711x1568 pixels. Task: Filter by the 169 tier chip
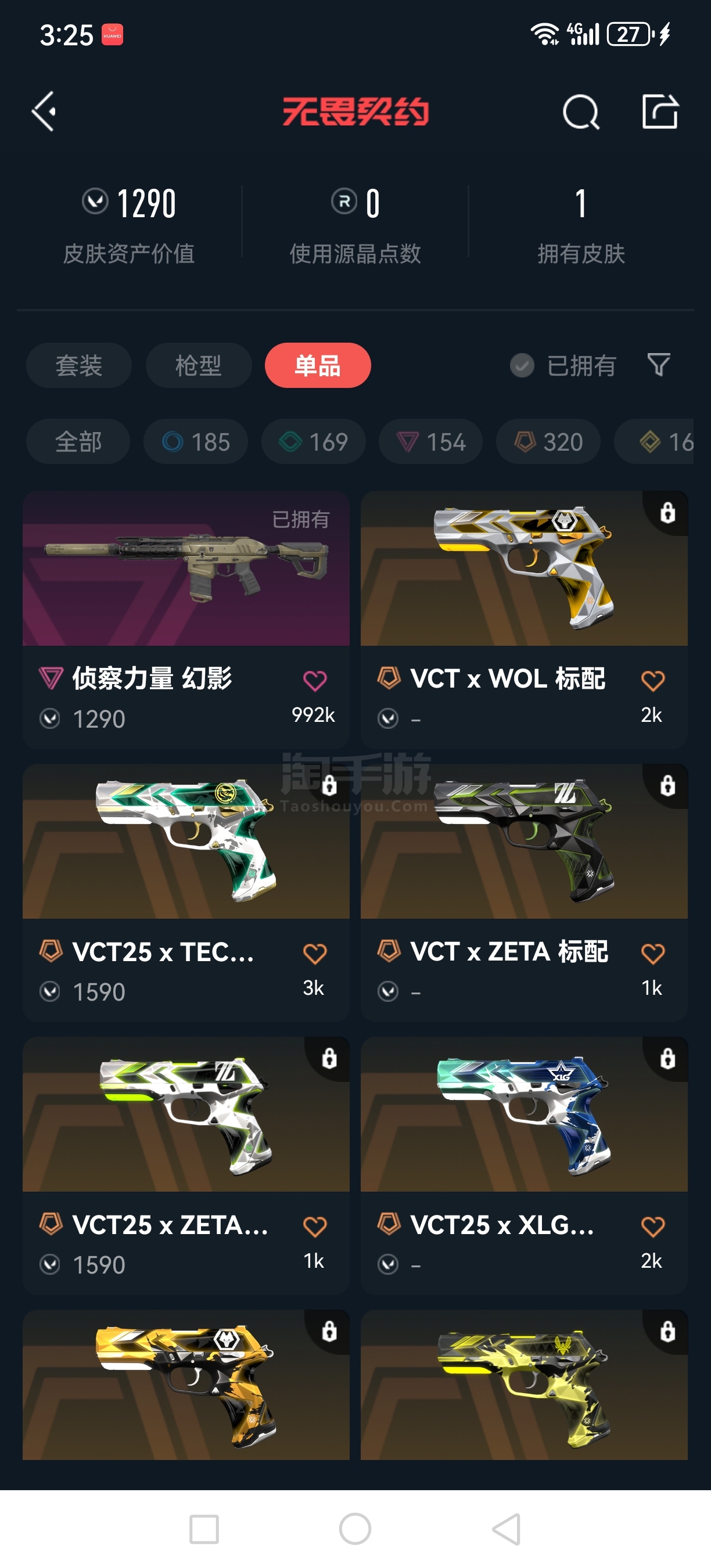[x=314, y=441]
